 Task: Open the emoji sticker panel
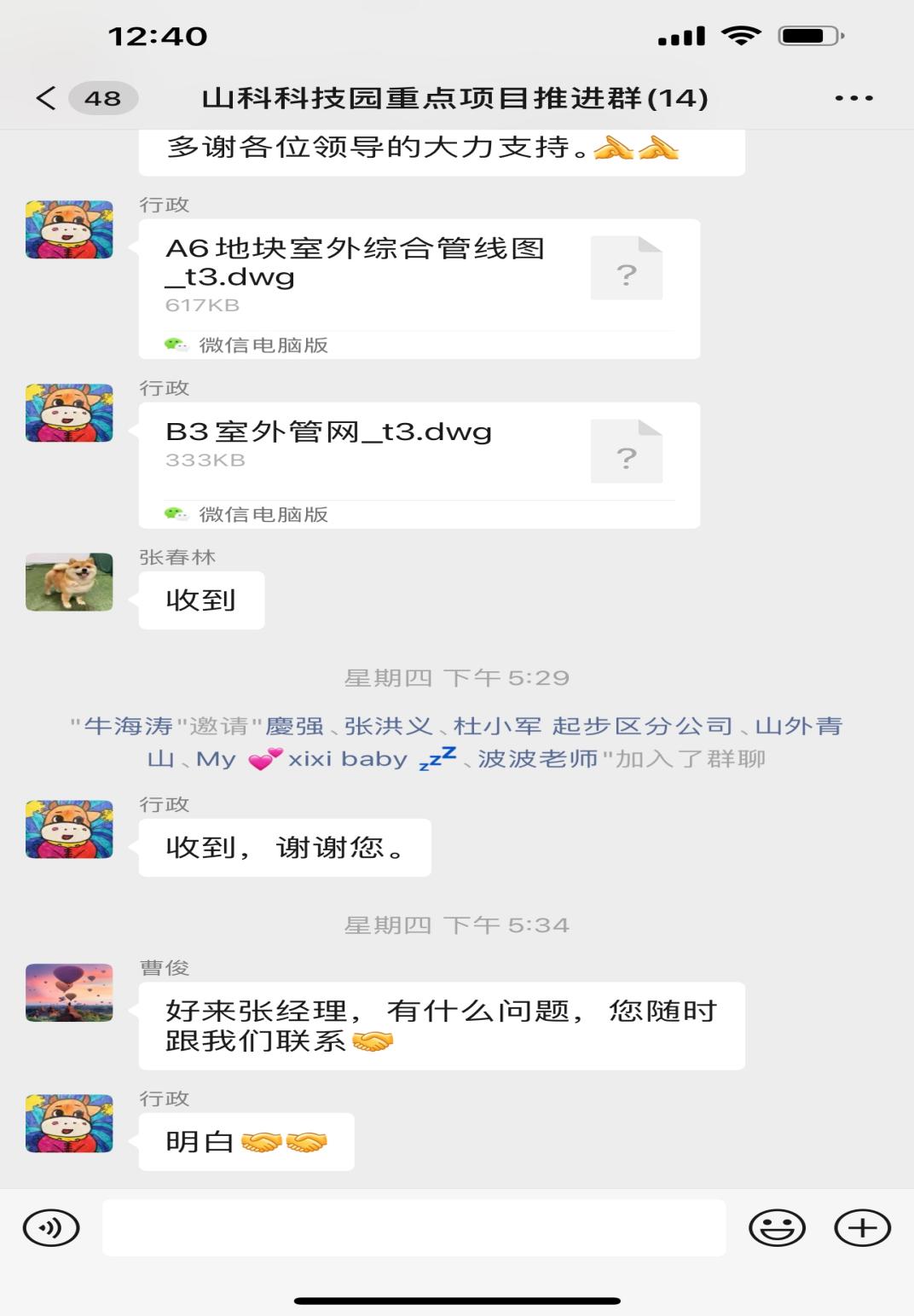pos(776,1228)
